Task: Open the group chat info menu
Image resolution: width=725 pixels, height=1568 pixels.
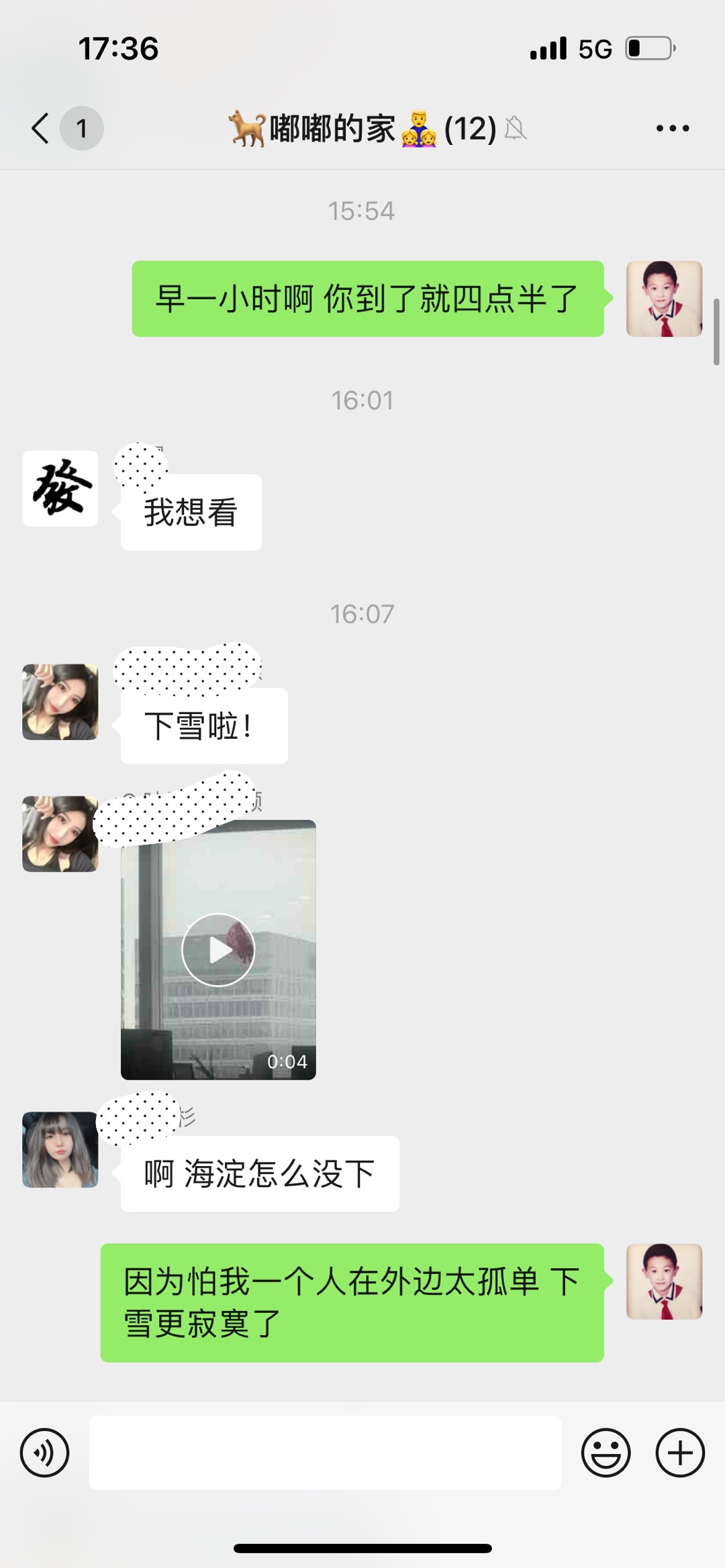Action: point(673,128)
